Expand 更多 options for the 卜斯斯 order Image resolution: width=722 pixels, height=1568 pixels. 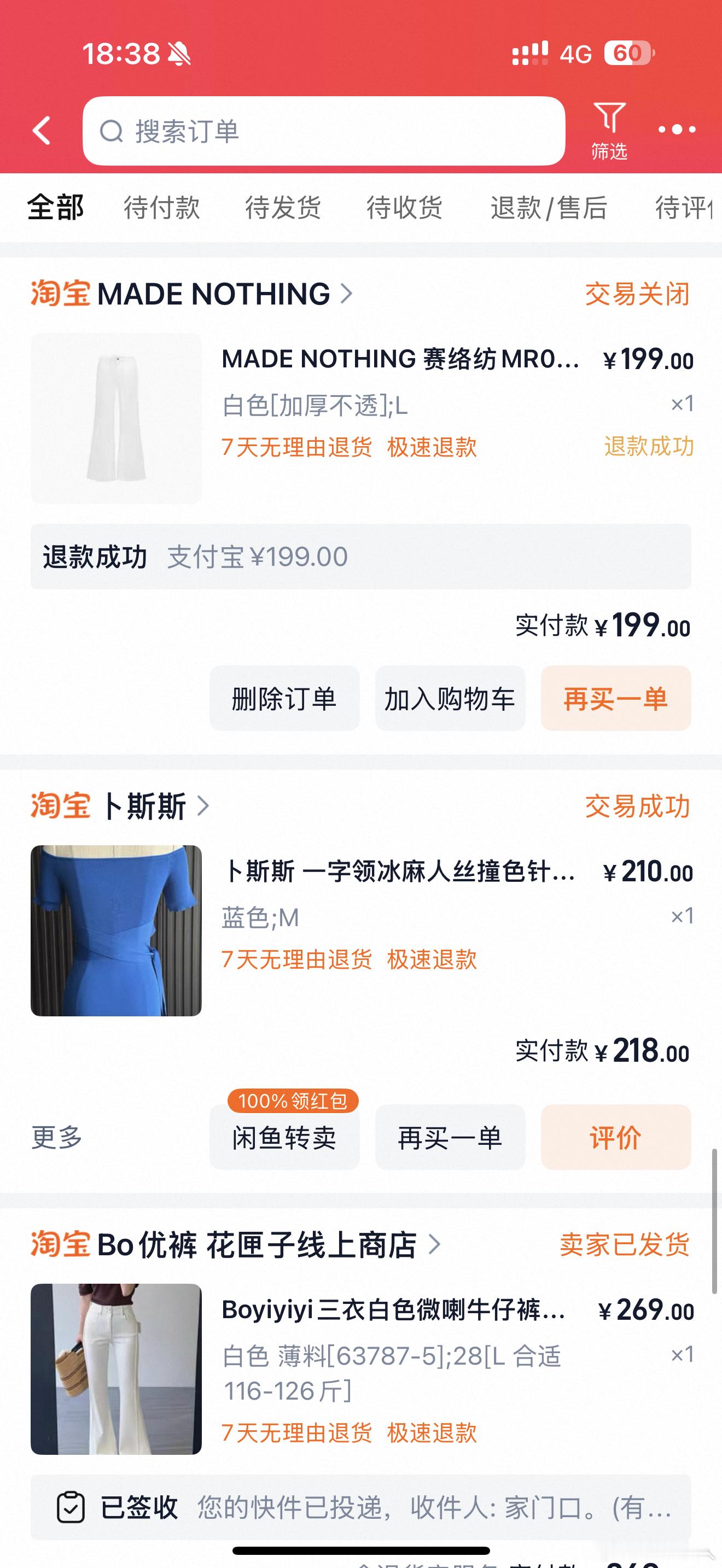pos(57,1137)
